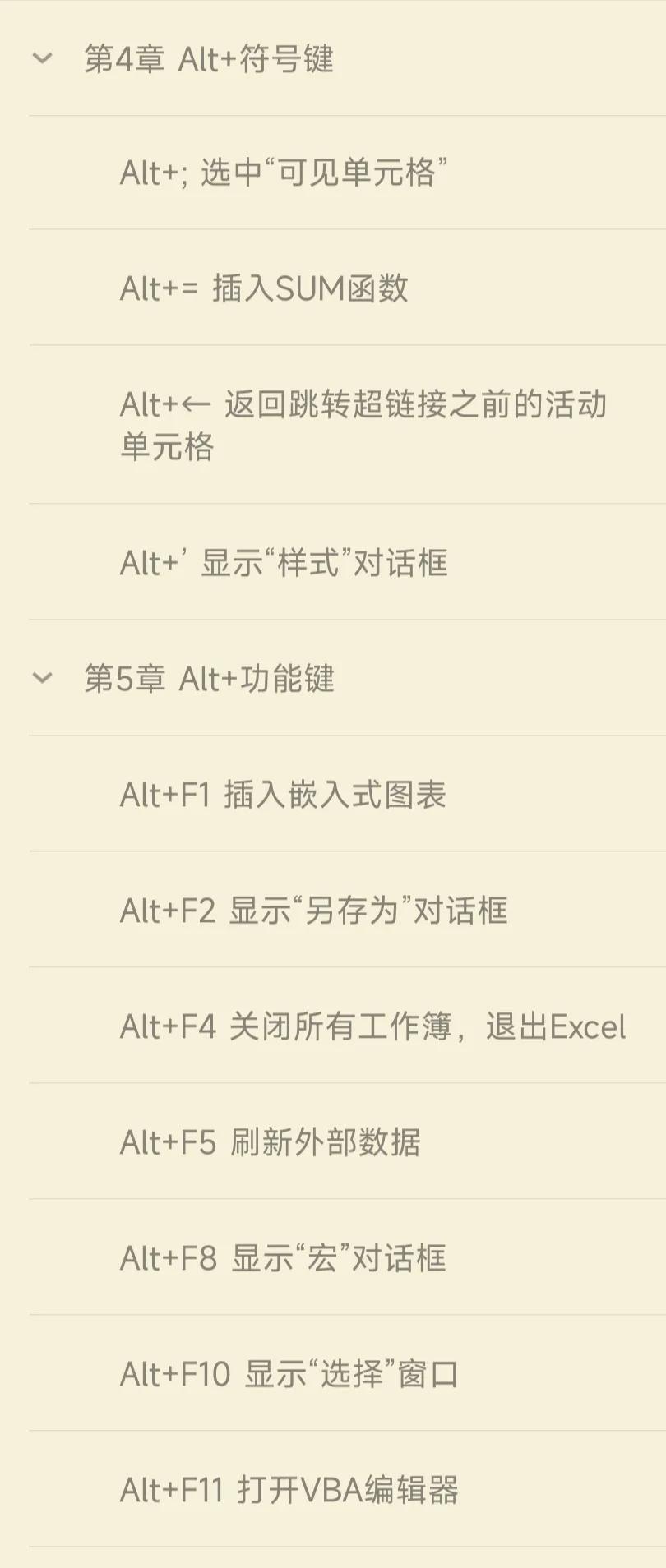
Task: Select Alt+F2 显示"另存为"对话框
Action: pyautogui.click(x=313, y=911)
